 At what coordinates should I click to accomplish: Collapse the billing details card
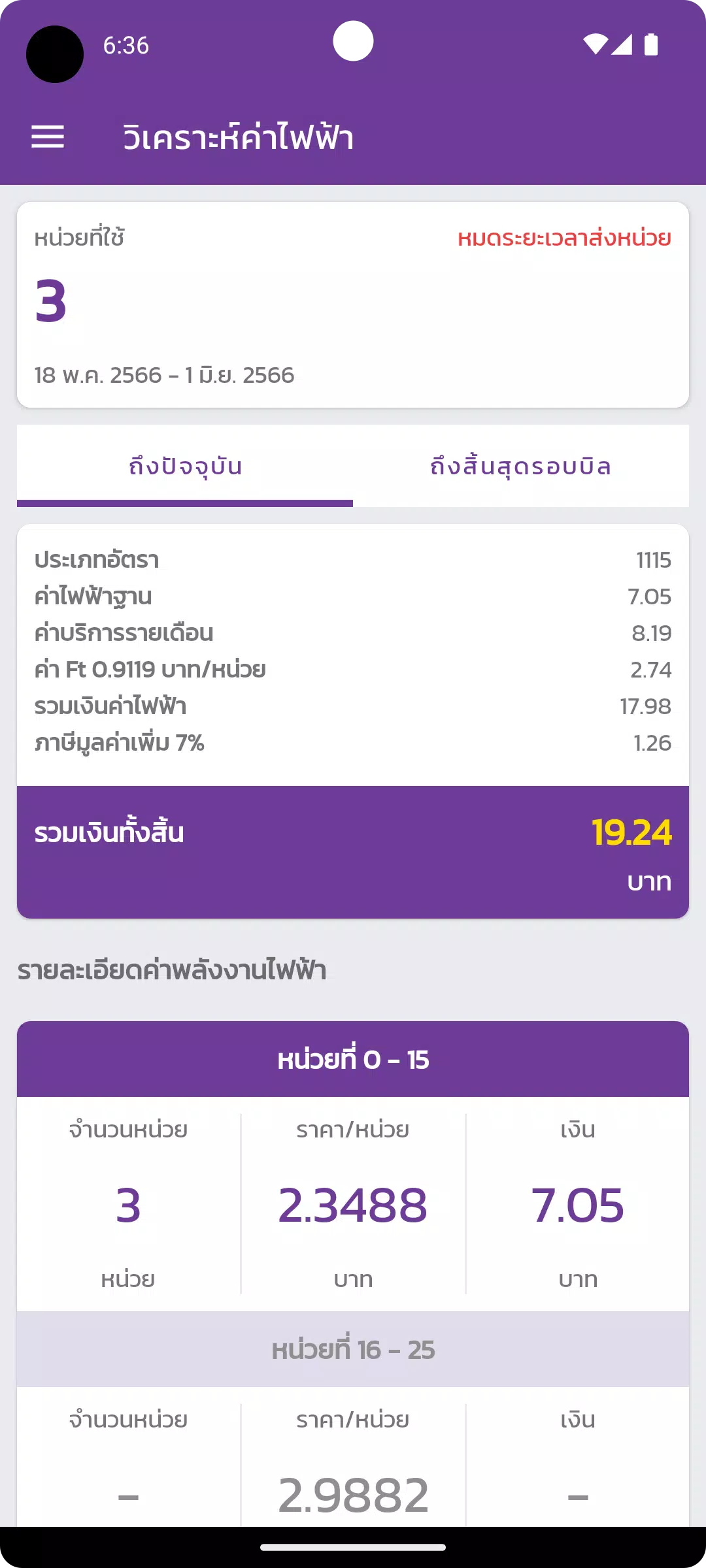tap(353, 650)
